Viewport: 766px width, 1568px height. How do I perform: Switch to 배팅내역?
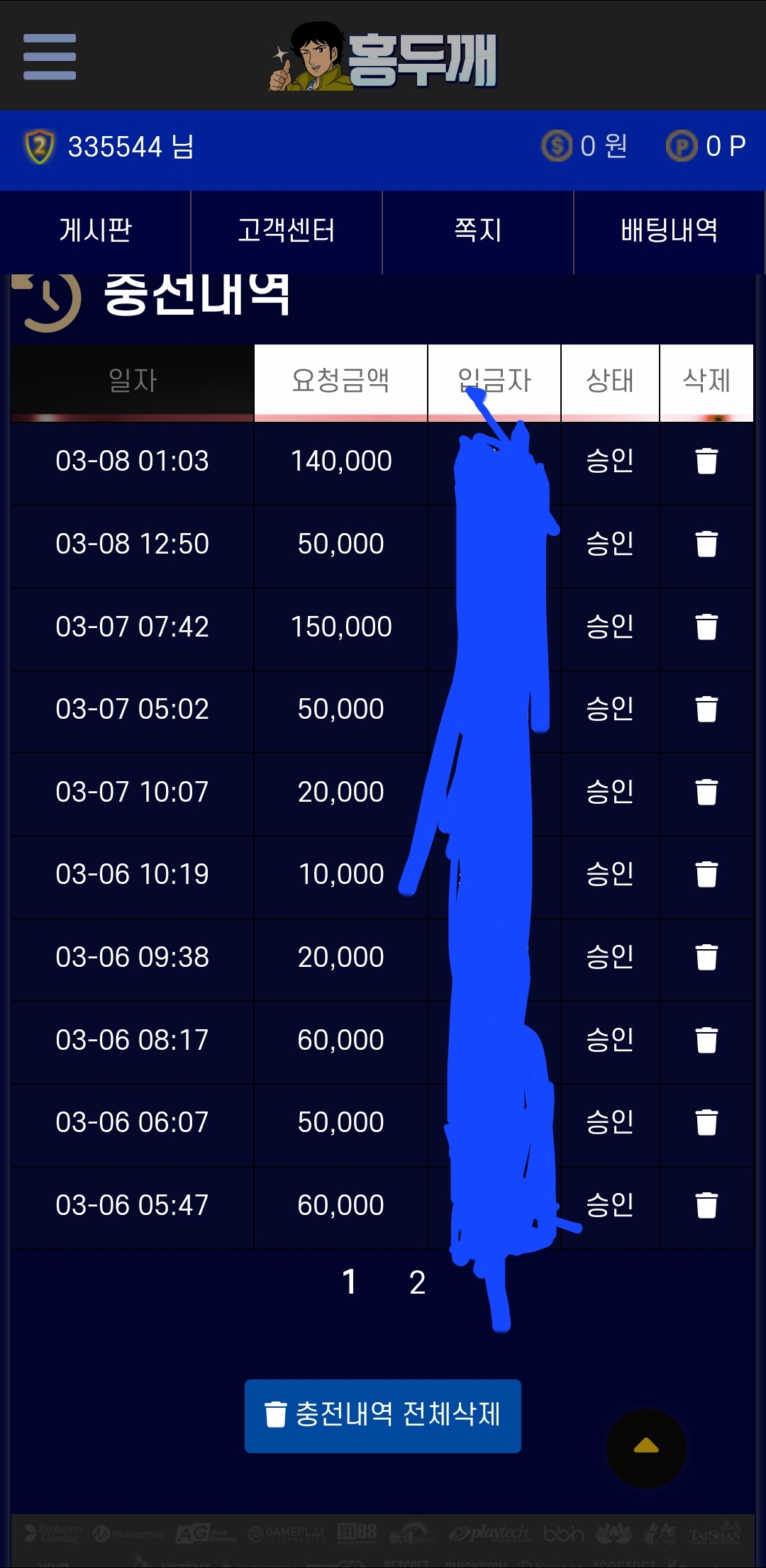point(669,230)
